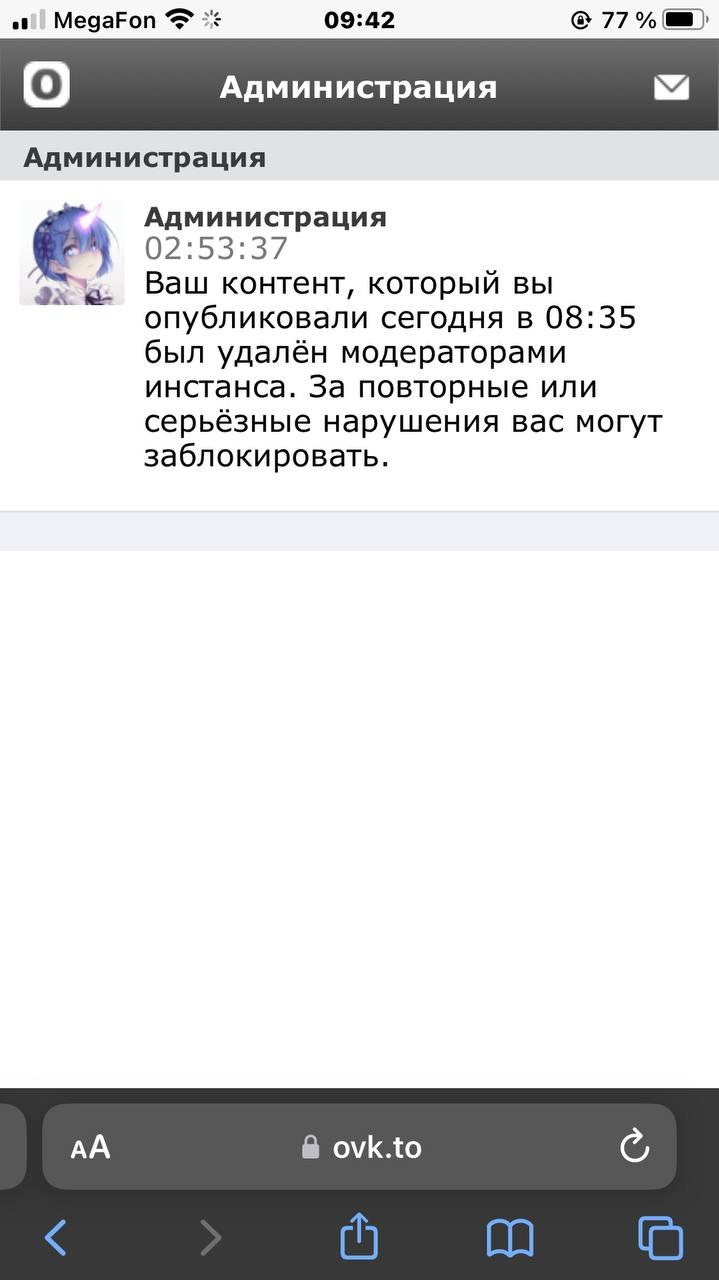Share this page from Safari toolbar
This screenshot has width=719, height=1280.
[x=359, y=1237]
